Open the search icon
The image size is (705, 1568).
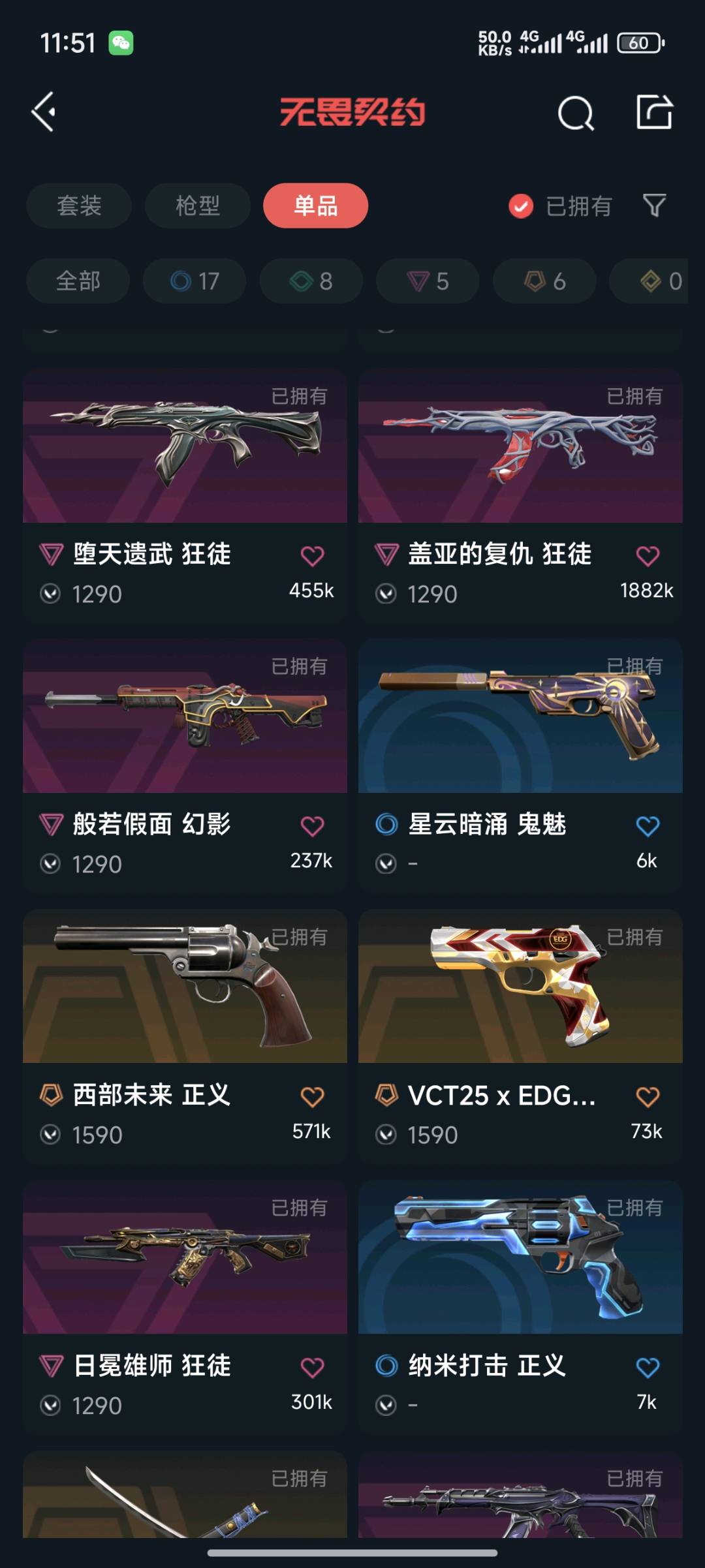coord(576,114)
